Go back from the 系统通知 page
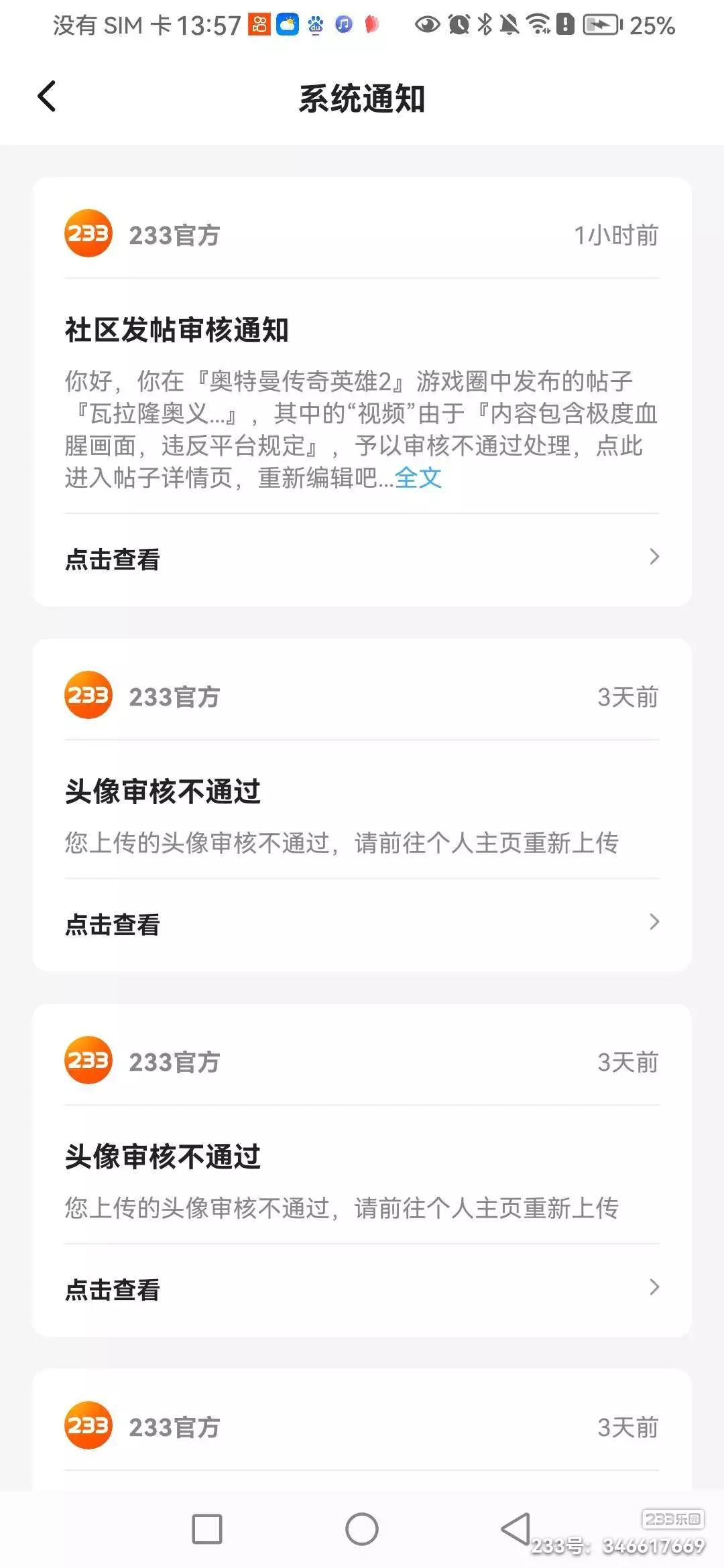Viewport: 724px width, 1568px height. (x=46, y=97)
